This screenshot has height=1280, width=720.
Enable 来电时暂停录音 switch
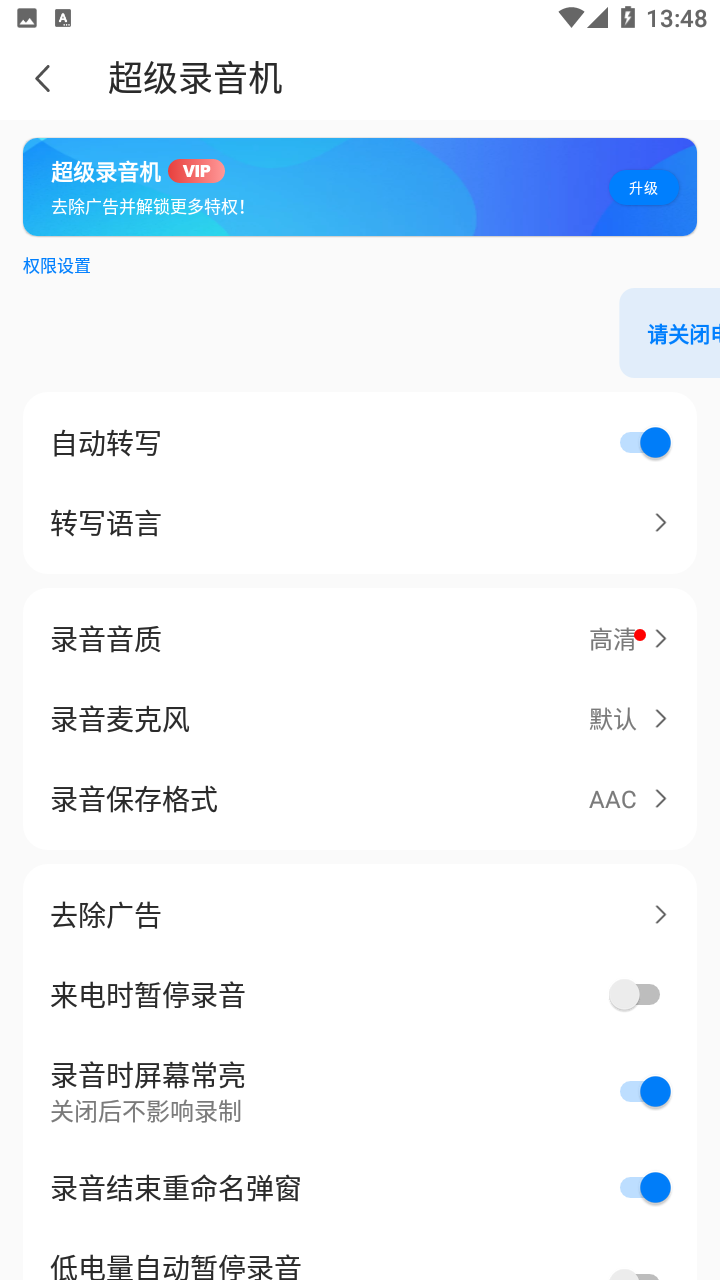(635, 995)
